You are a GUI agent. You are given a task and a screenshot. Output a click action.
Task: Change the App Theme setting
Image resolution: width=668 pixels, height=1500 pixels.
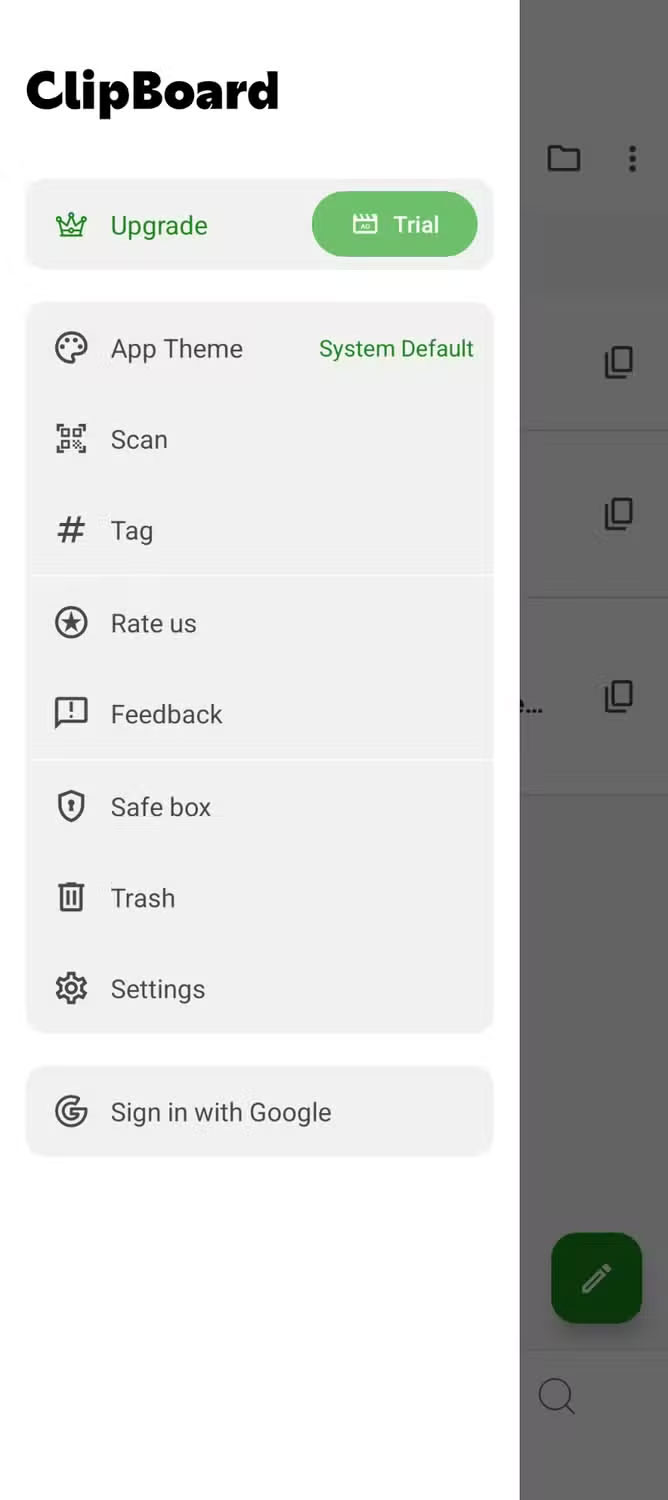pyautogui.click(x=260, y=349)
